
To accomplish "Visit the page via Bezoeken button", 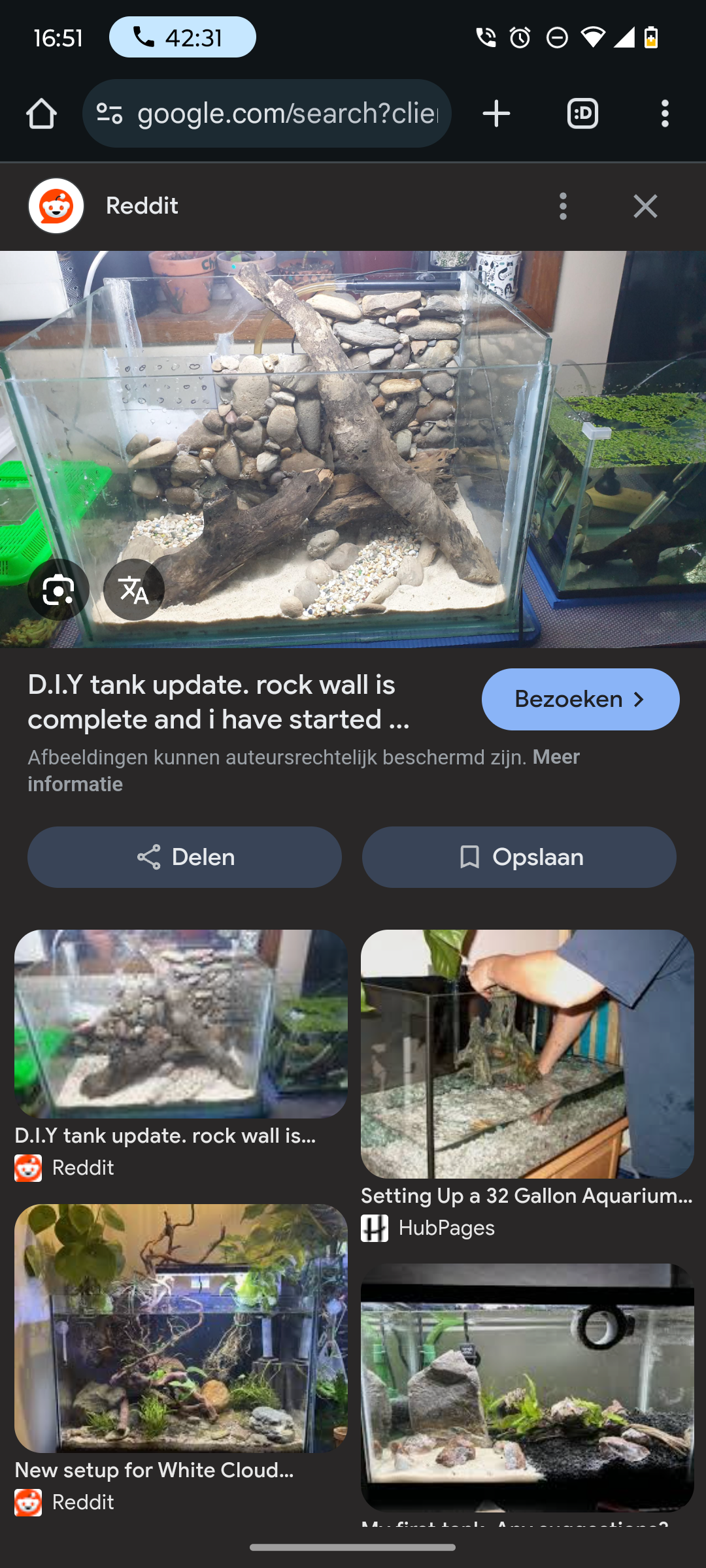I will [x=580, y=699].
